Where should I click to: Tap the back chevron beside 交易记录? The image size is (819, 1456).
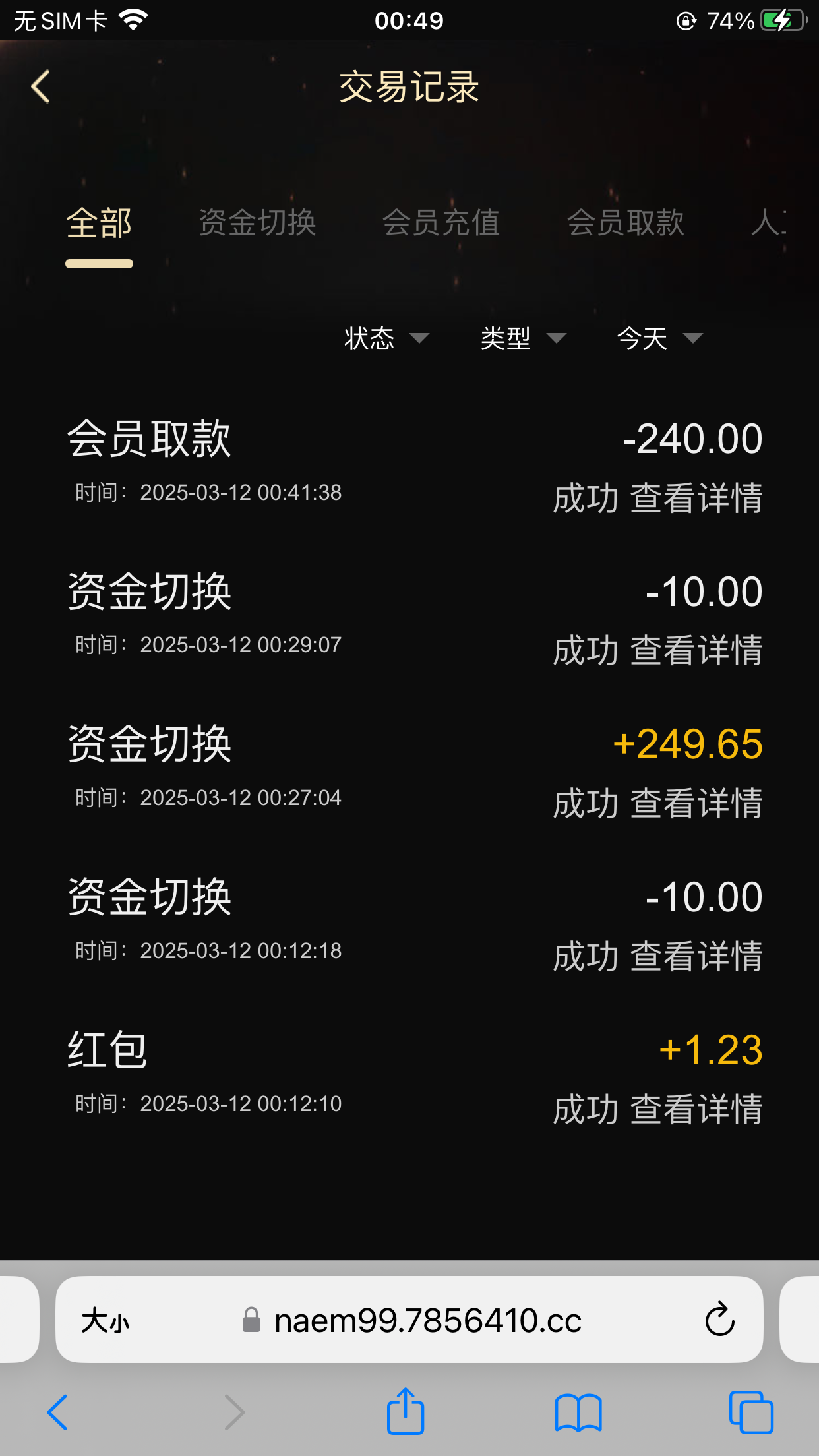40,86
